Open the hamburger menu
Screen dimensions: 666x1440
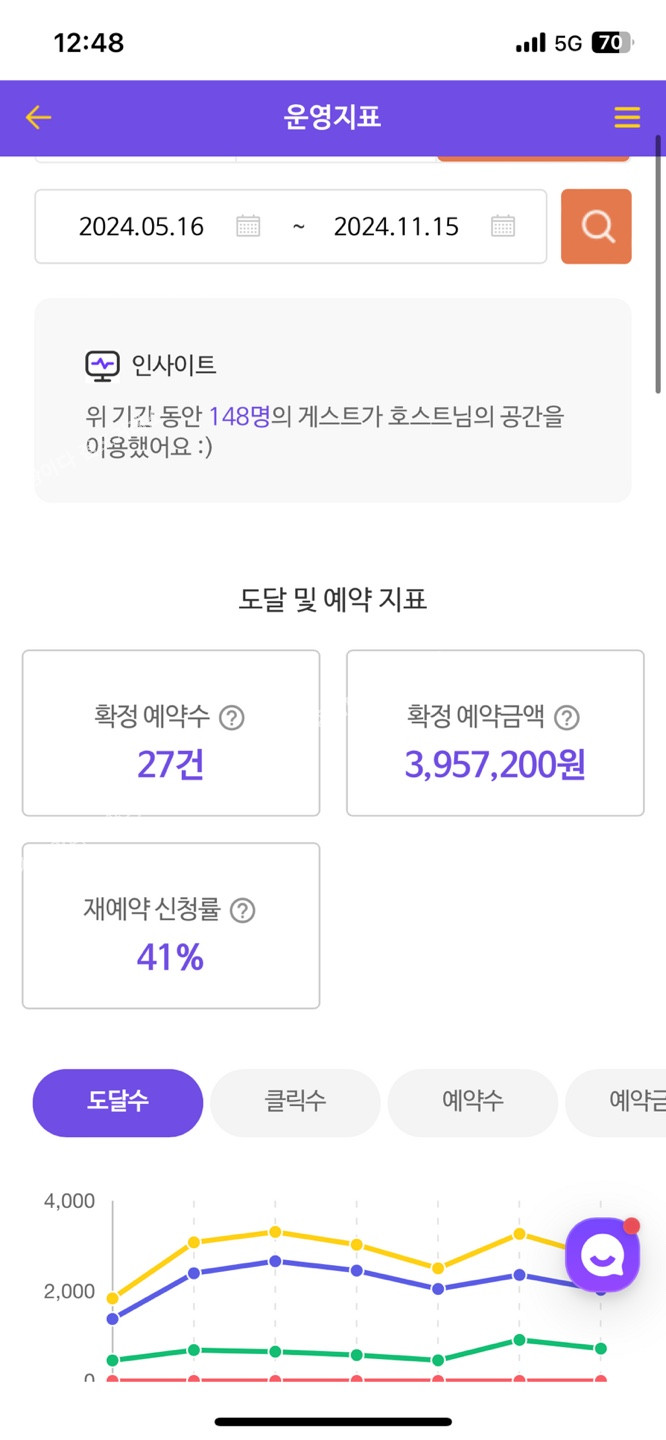pyautogui.click(x=627, y=118)
